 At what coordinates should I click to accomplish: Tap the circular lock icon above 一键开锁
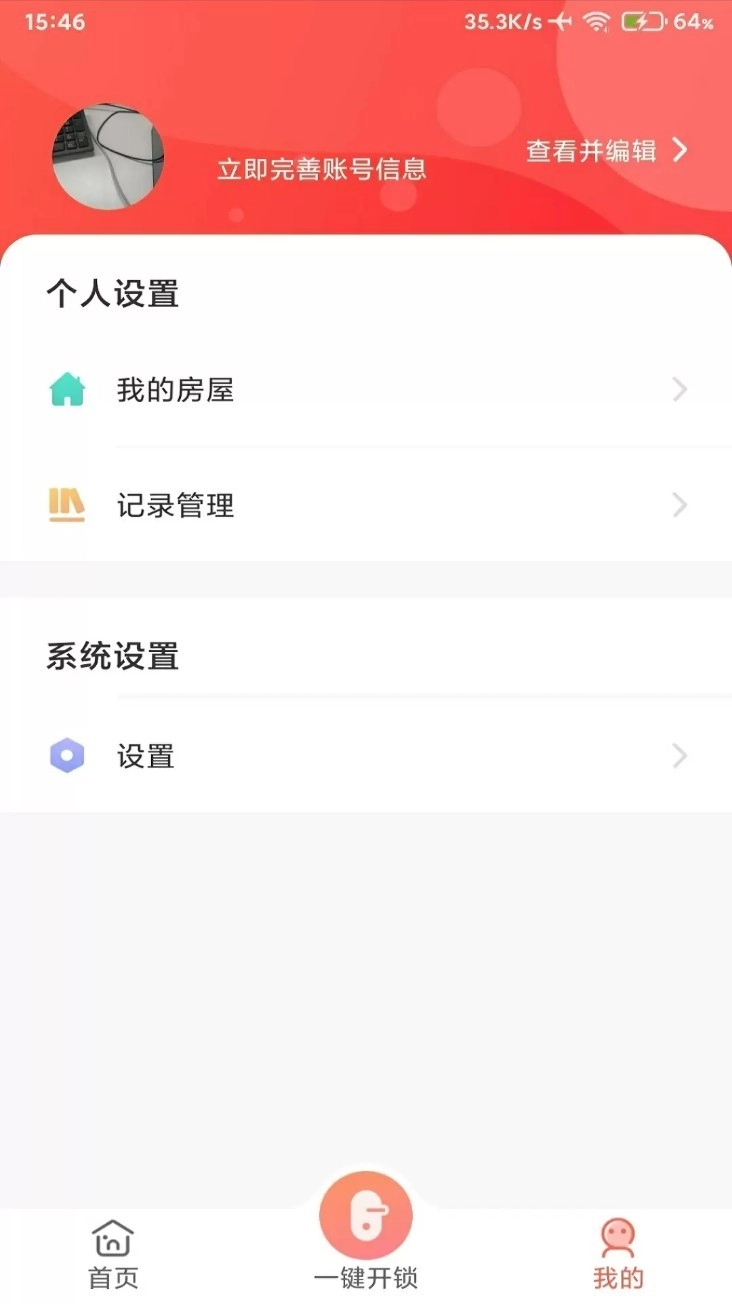point(366,1213)
